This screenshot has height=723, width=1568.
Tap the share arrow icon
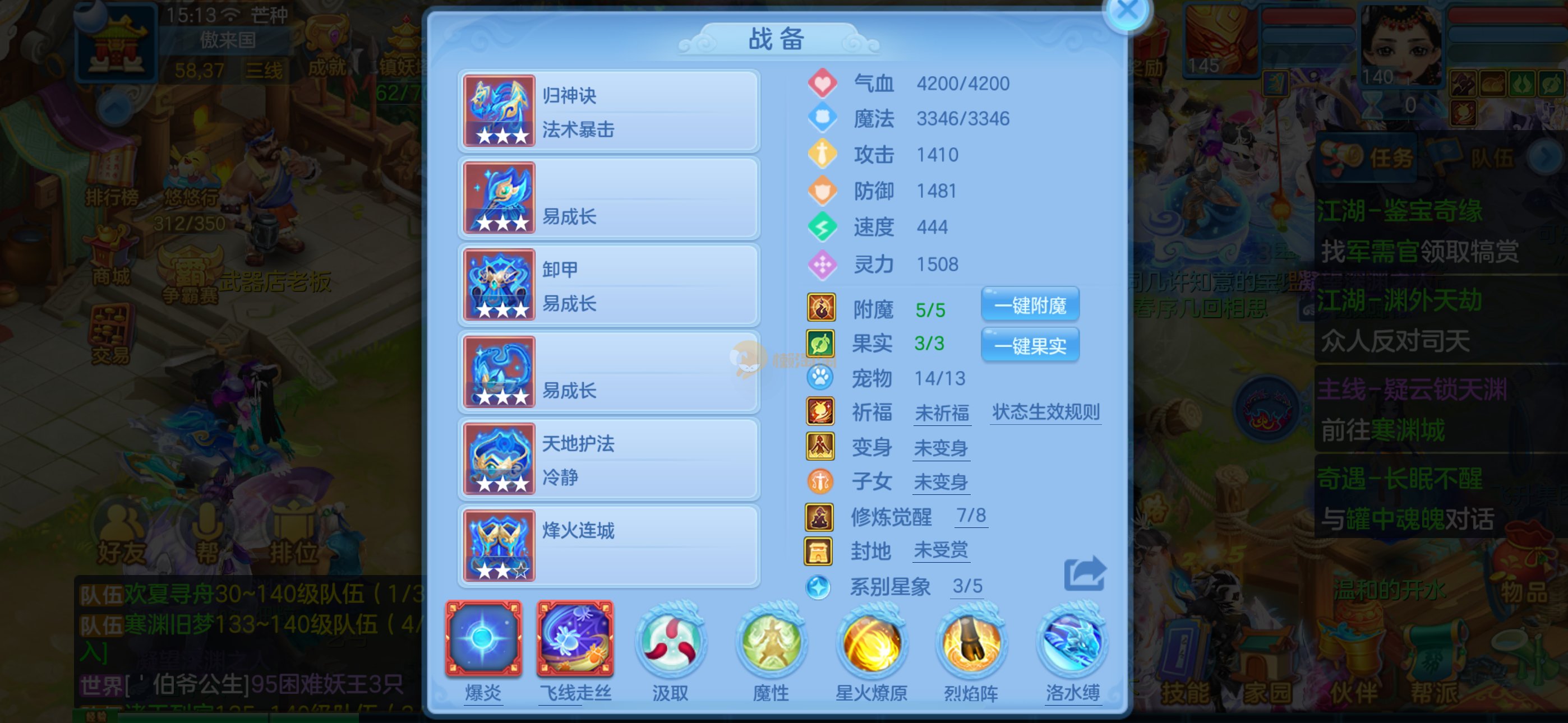pyautogui.click(x=1084, y=573)
